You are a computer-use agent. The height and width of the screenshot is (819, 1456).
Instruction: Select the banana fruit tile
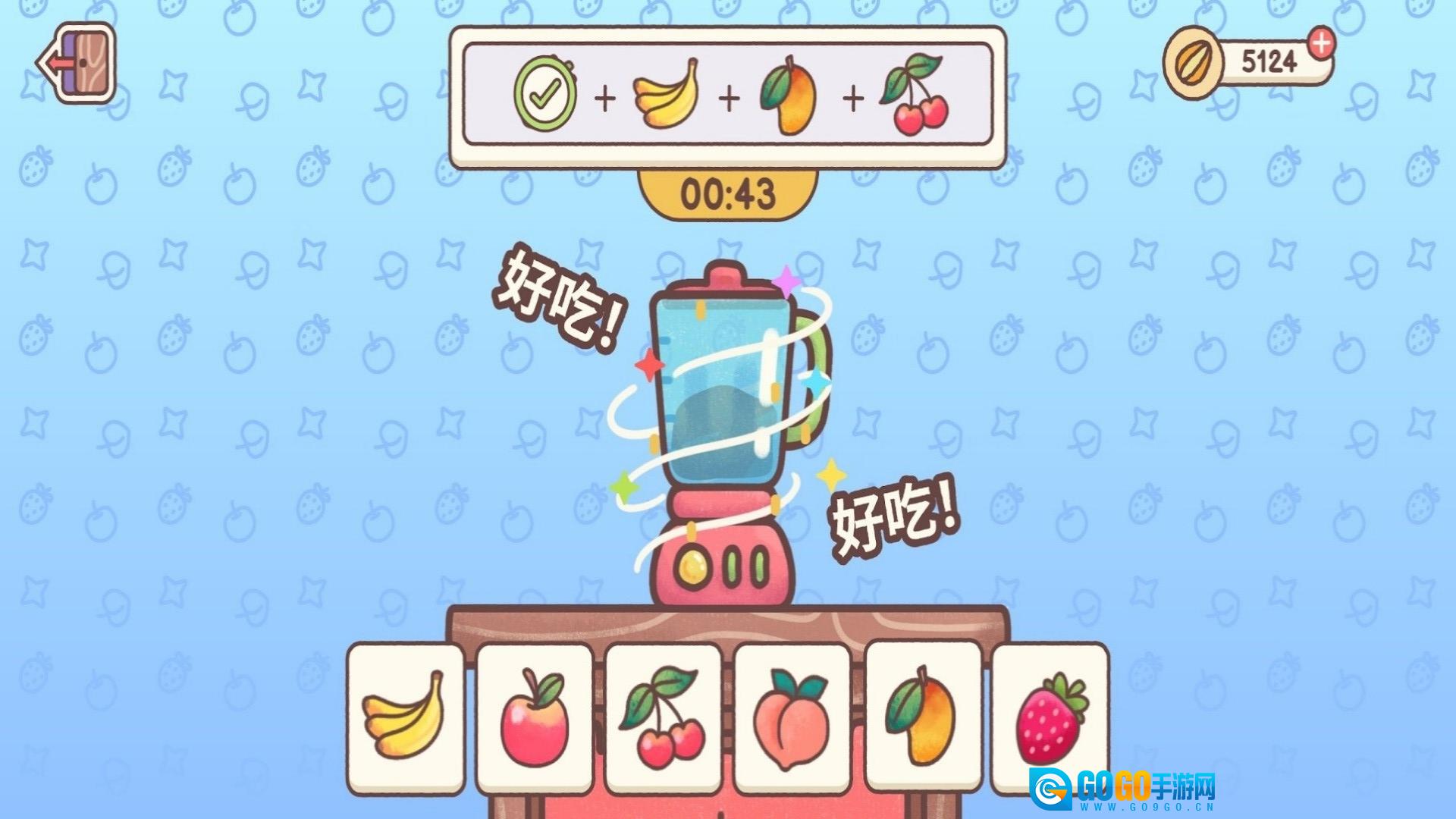tap(405, 717)
